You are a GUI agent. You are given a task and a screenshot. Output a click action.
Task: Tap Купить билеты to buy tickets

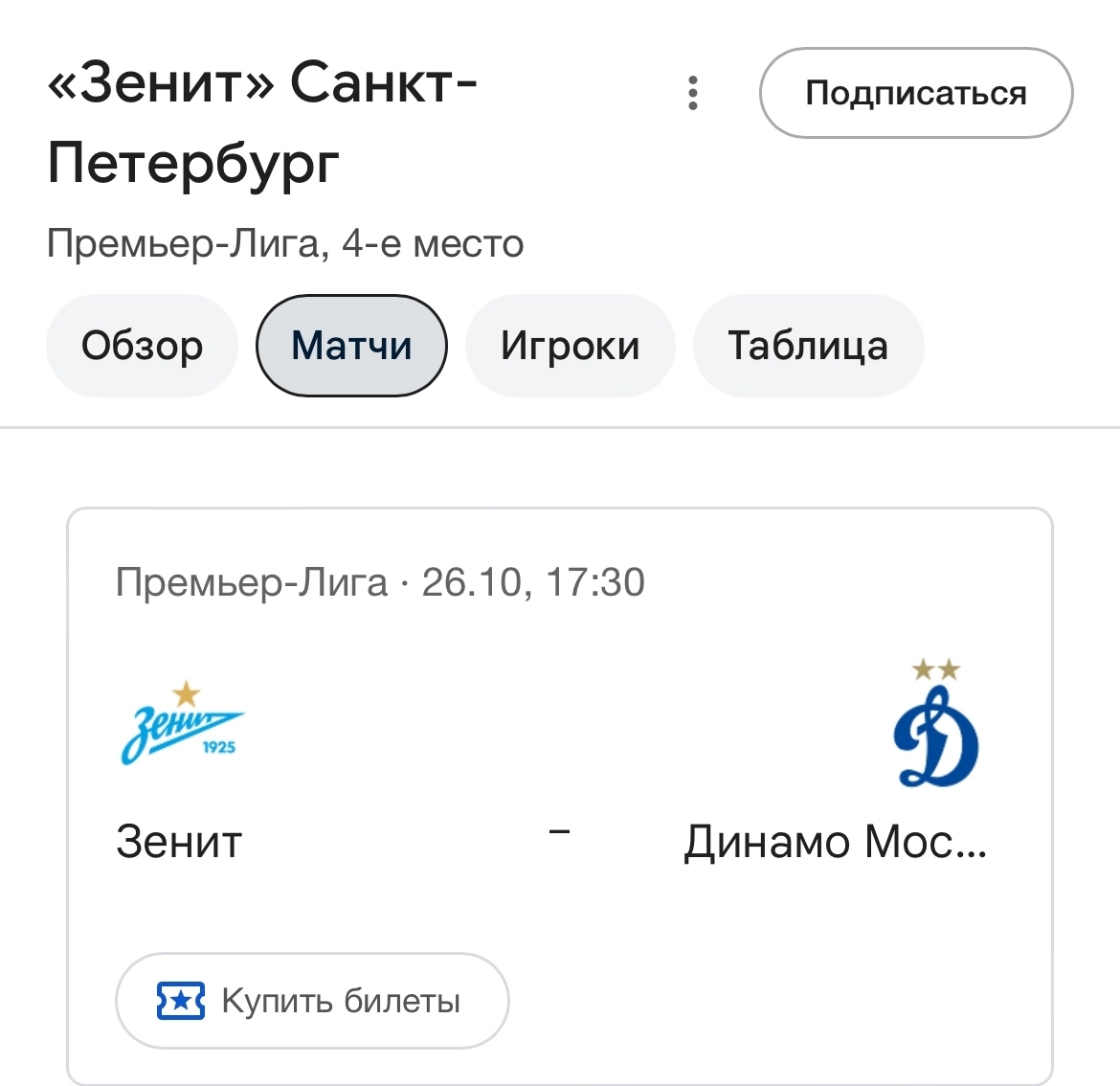[x=312, y=1001]
